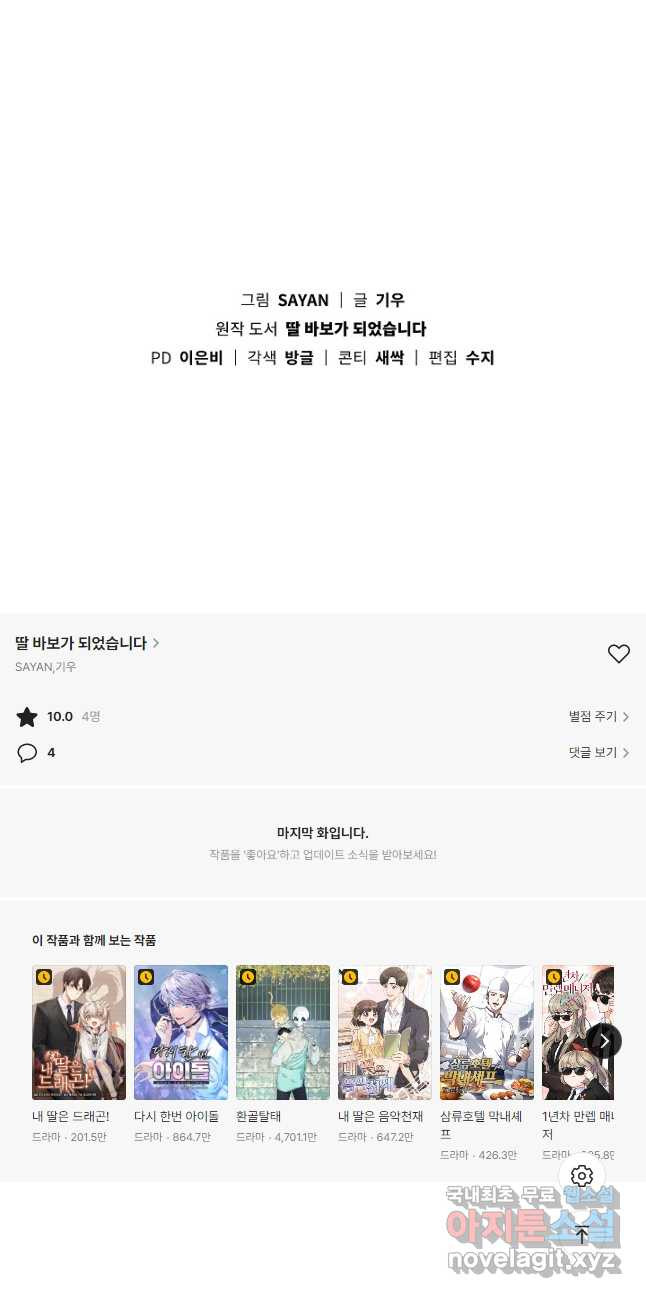646x1298 pixels.
Task: Like this webtoon with the heart icon
Action: [x=619, y=654]
